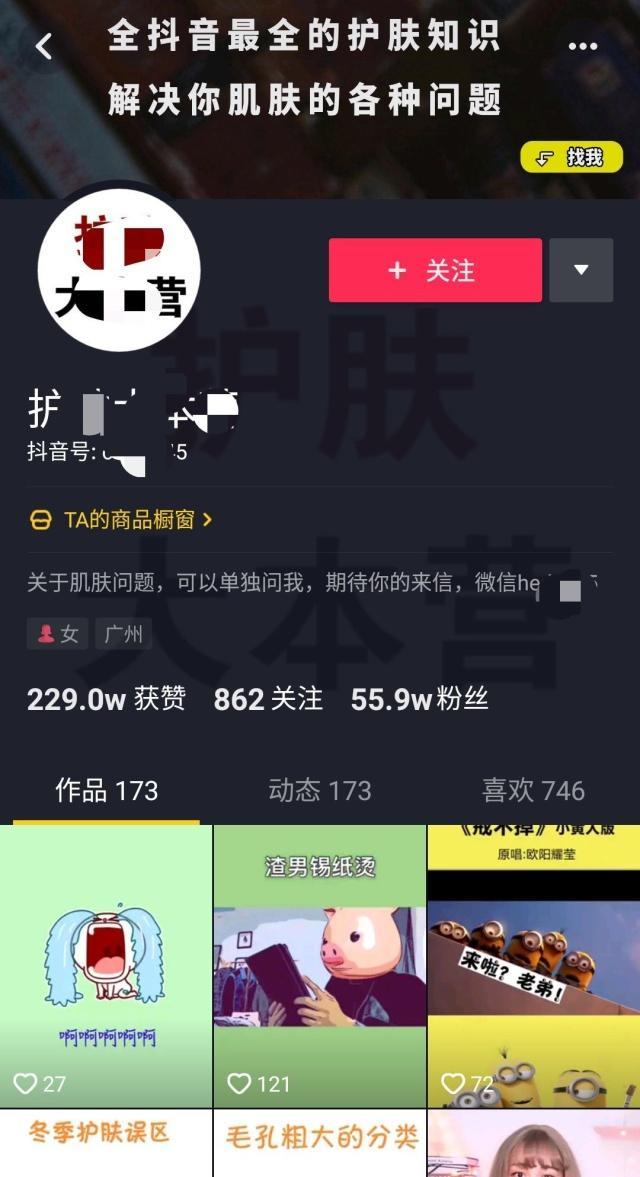Screen dimensions: 640x1177
Task: Open the profile avatar picture
Action: (x=119, y=270)
